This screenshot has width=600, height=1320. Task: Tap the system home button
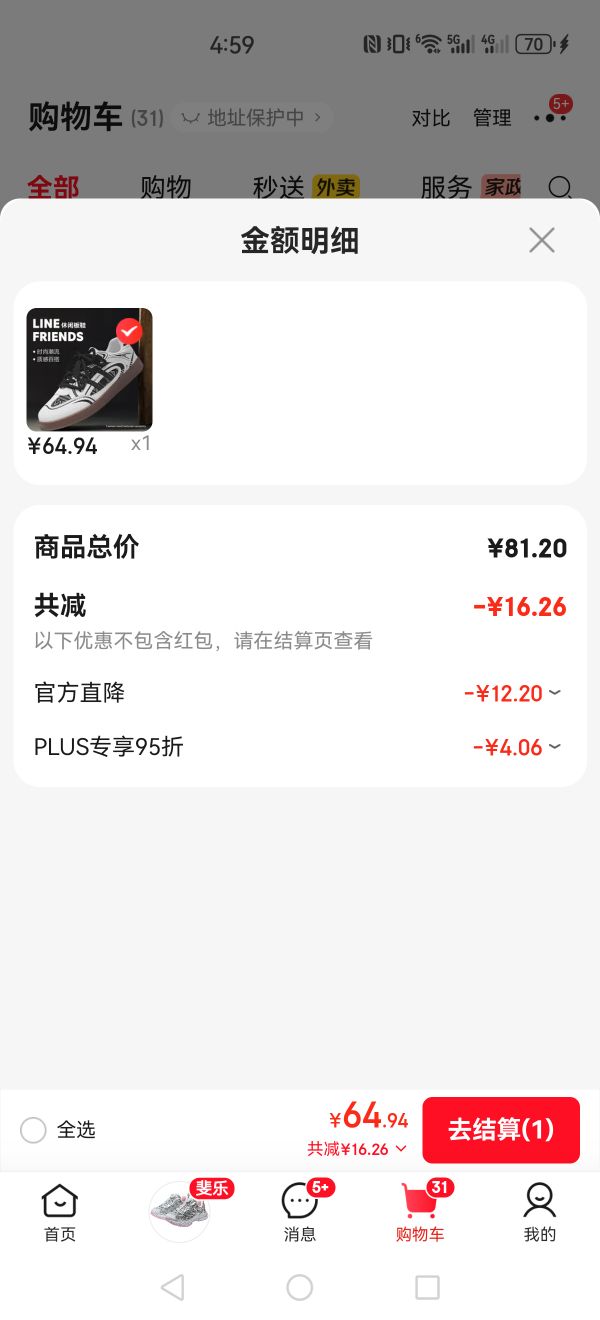point(300,1287)
